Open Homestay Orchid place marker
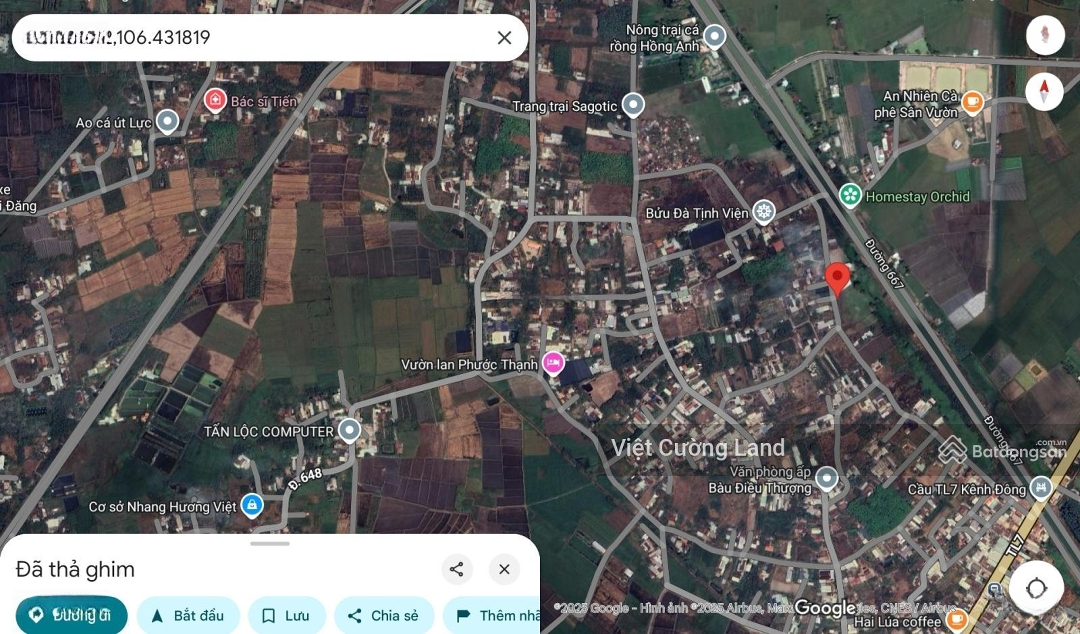1080x634 pixels. click(x=851, y=196)
